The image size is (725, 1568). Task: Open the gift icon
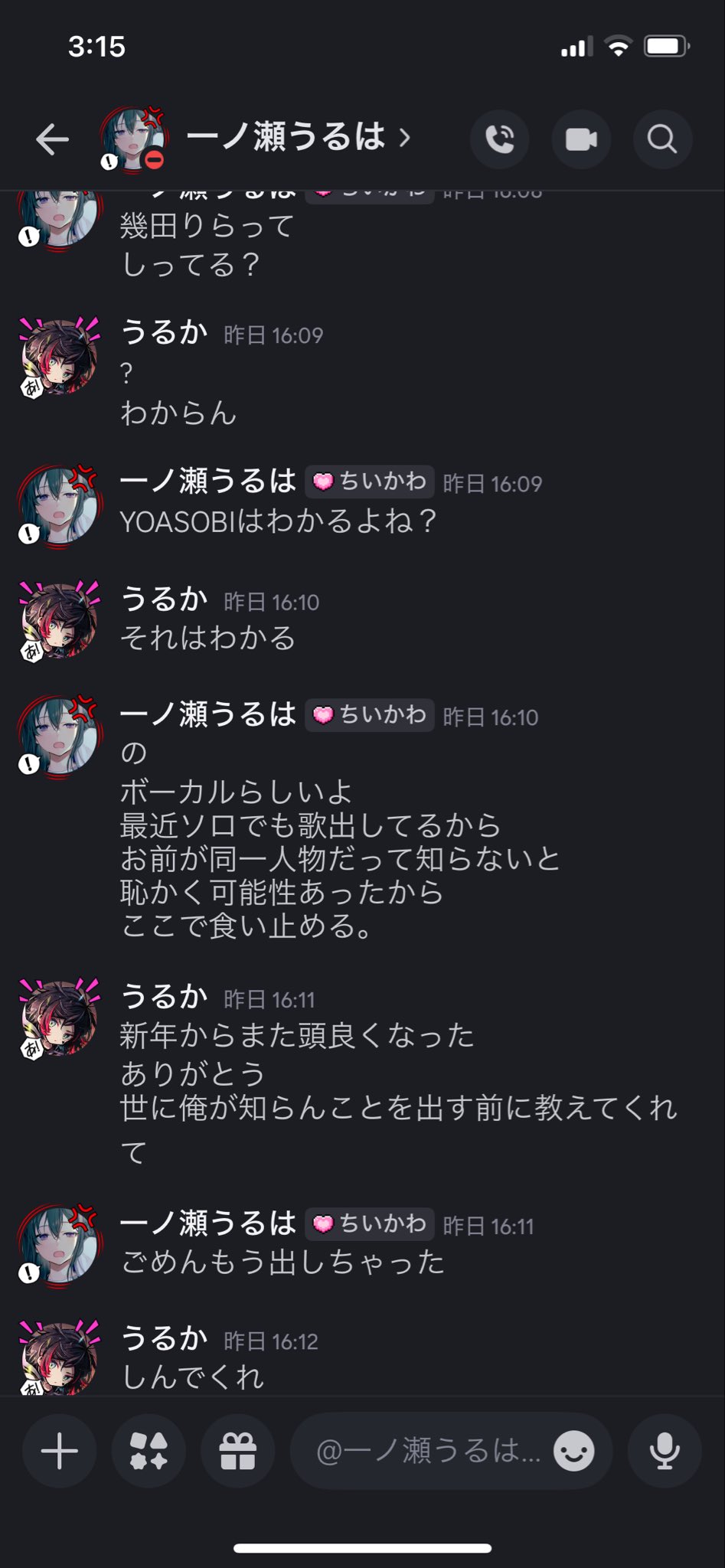[238, 1451]
